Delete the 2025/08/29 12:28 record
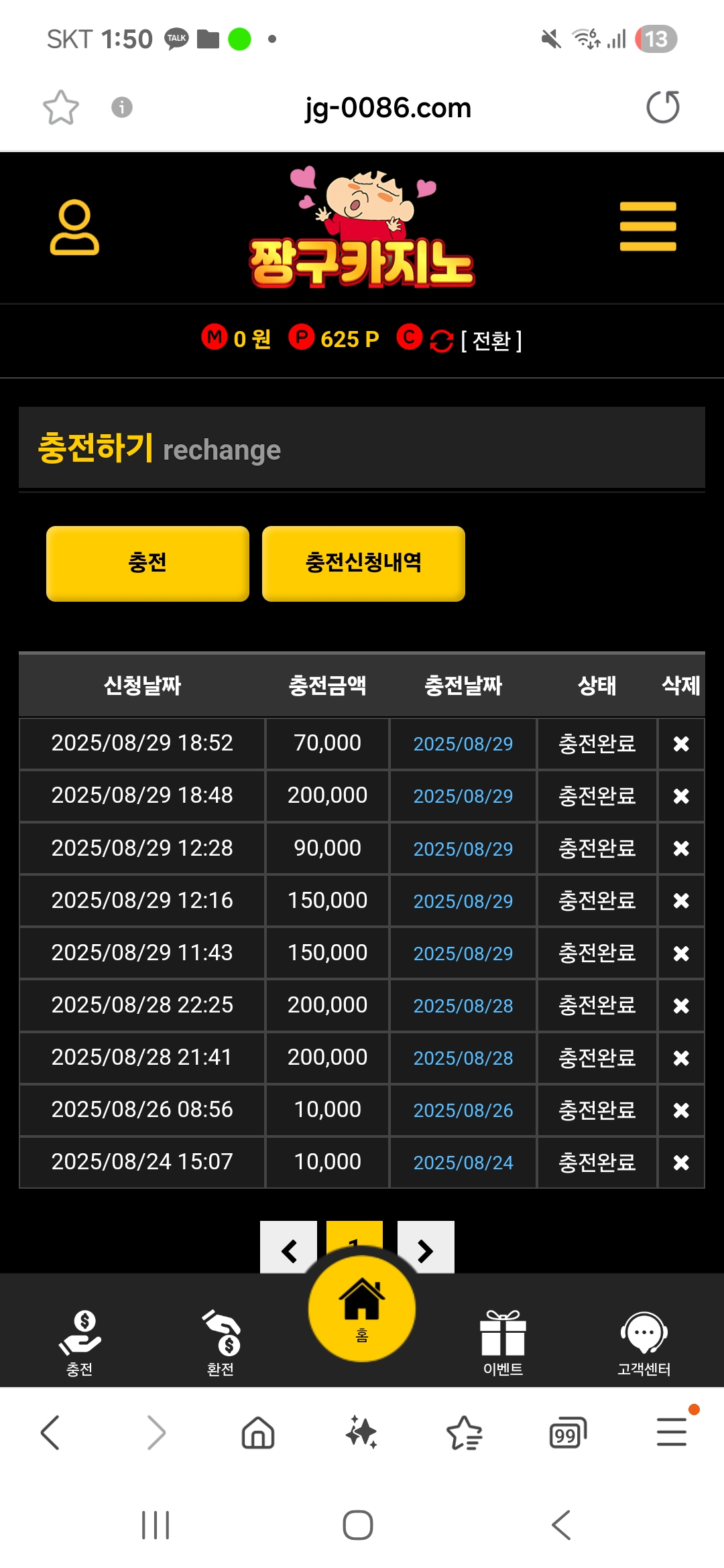The height and width of the screenshot is (1568, 724). (680, 848)
